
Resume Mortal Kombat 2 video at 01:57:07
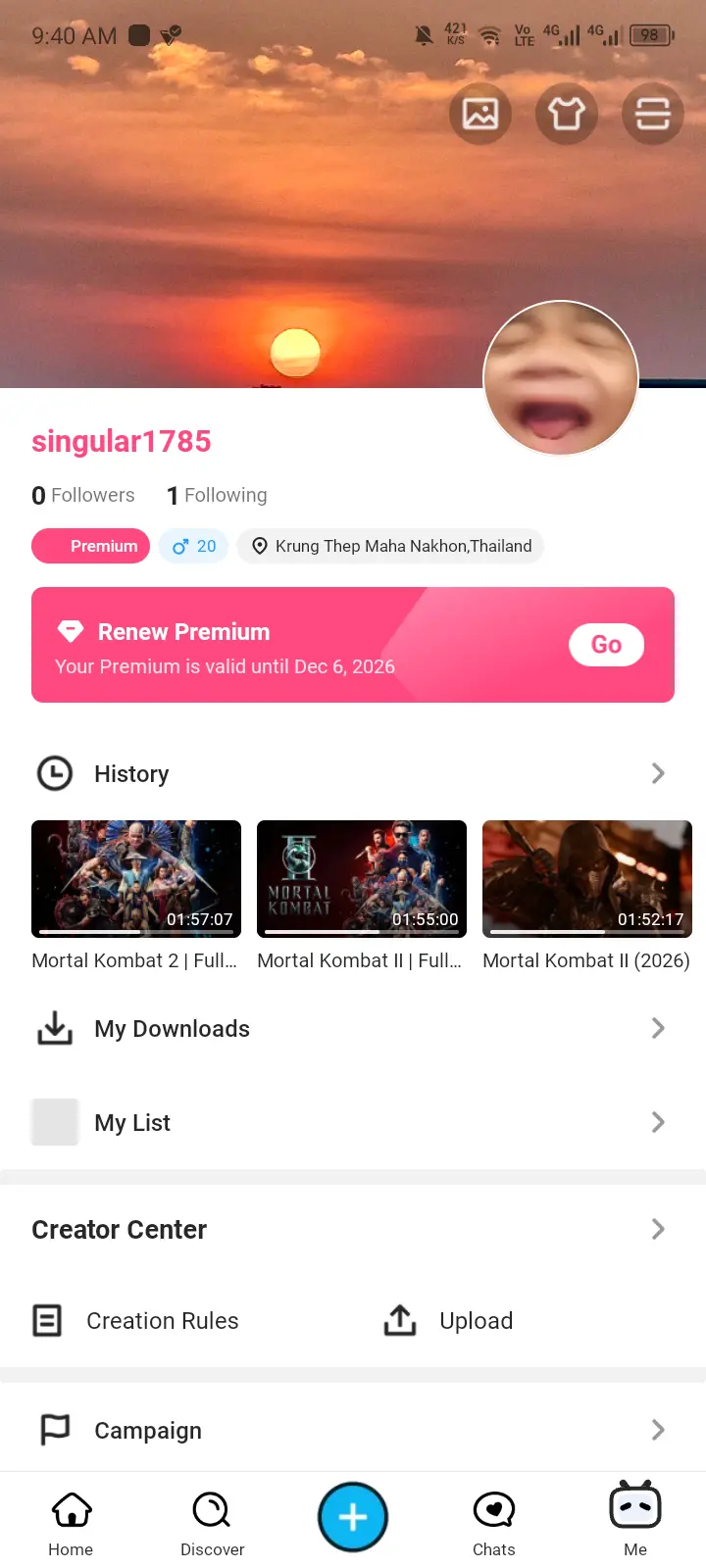136,878
